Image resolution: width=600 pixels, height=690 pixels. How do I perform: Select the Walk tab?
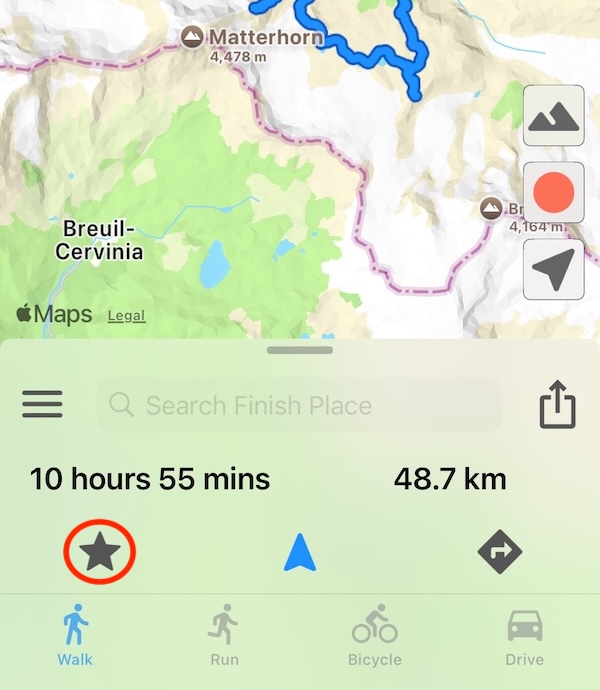click(75, 636)
